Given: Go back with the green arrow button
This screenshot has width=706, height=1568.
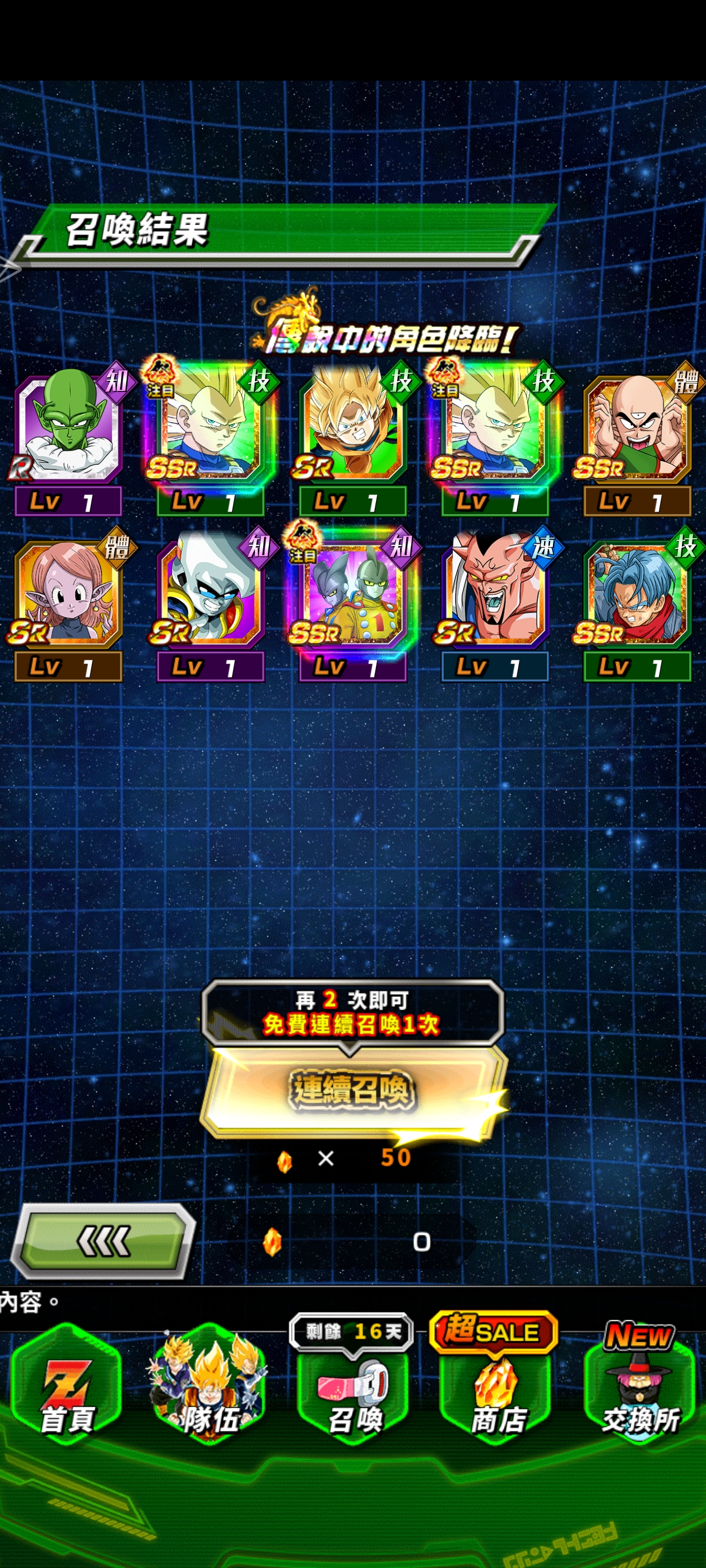Looking at the screenshot, I should (x=103, y=1240).
